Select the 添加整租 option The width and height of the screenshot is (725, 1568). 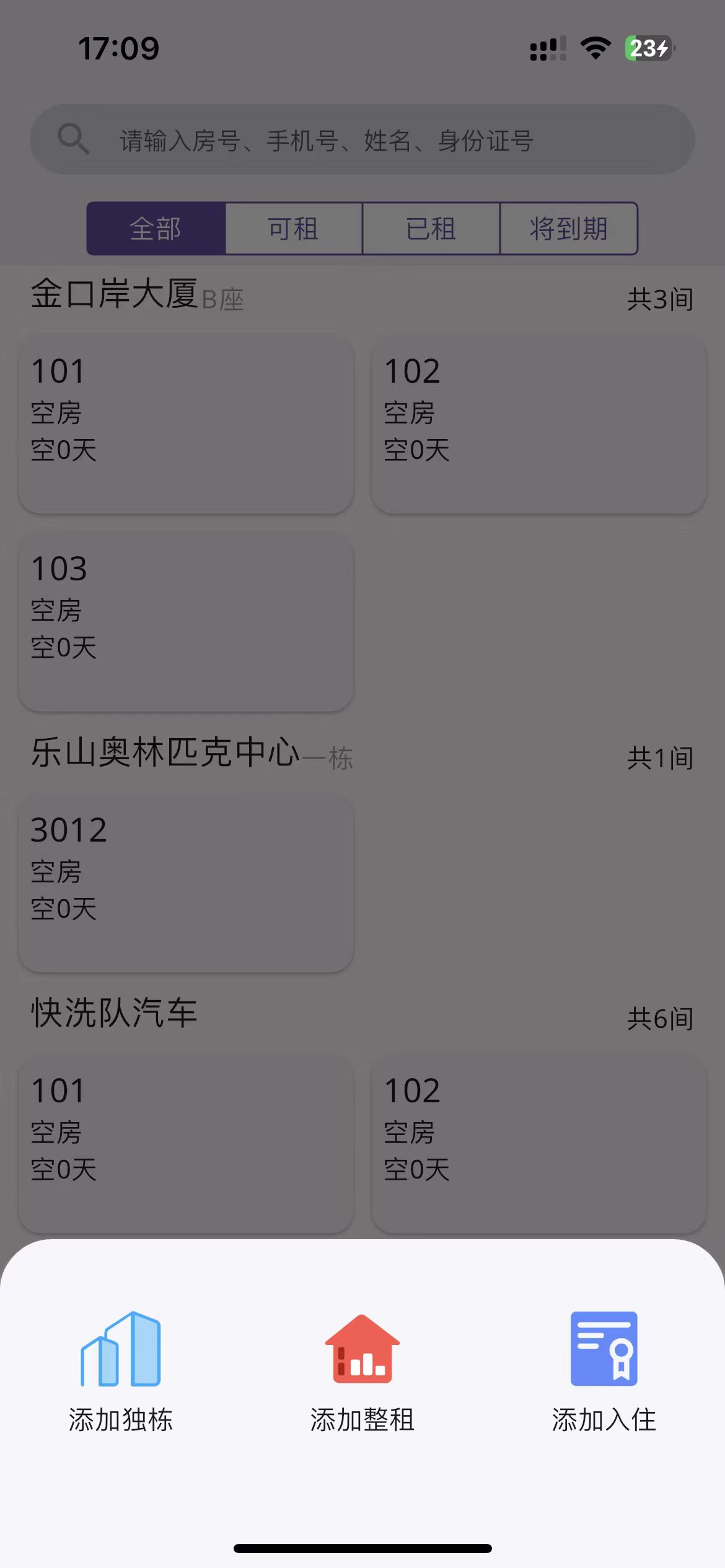click(362, 1372)
